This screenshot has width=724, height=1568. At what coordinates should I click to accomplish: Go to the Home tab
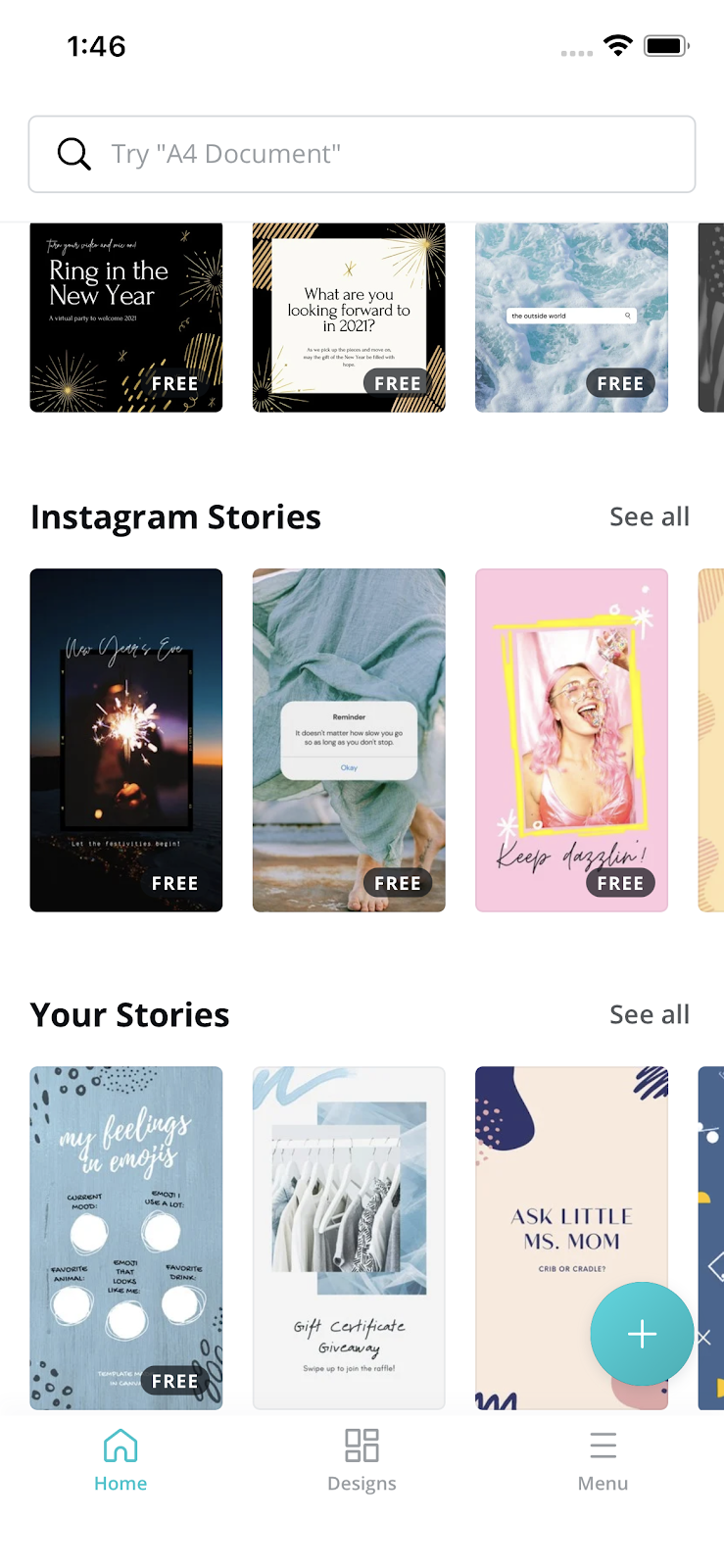click(x=121, y=1460)
